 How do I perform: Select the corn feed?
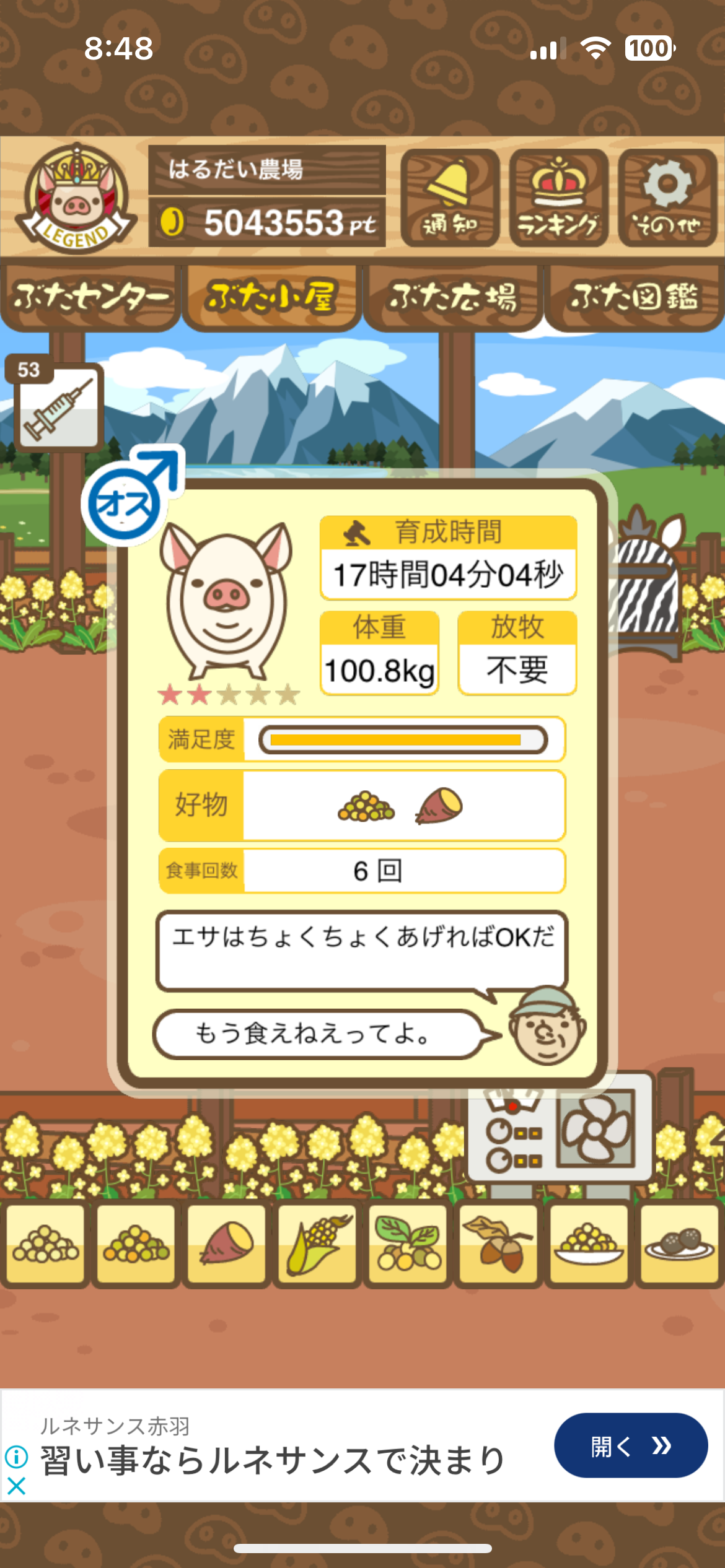317,1244
